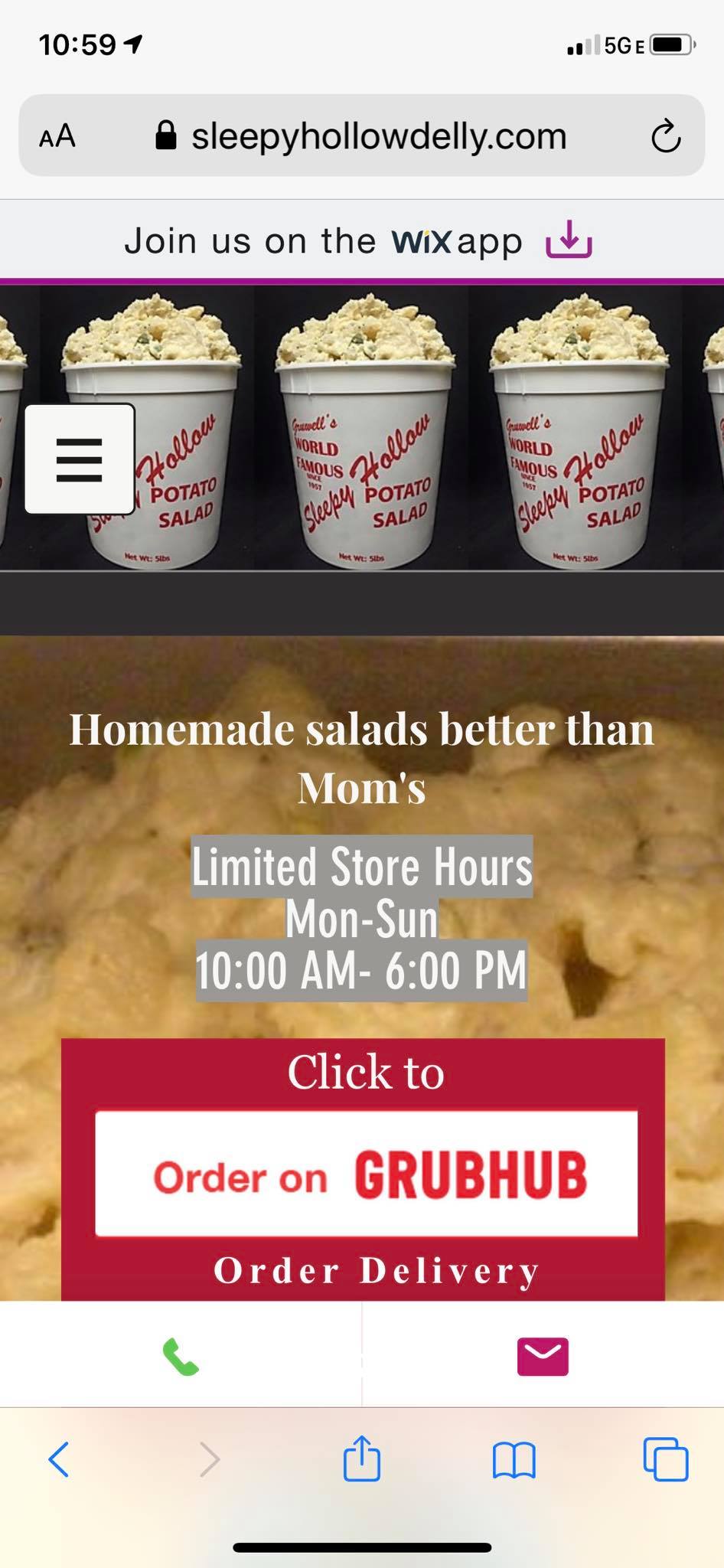Screen dimensions: 724x1568
Task: Open Safari bookmarks
Action: [x=514, y=1459]
